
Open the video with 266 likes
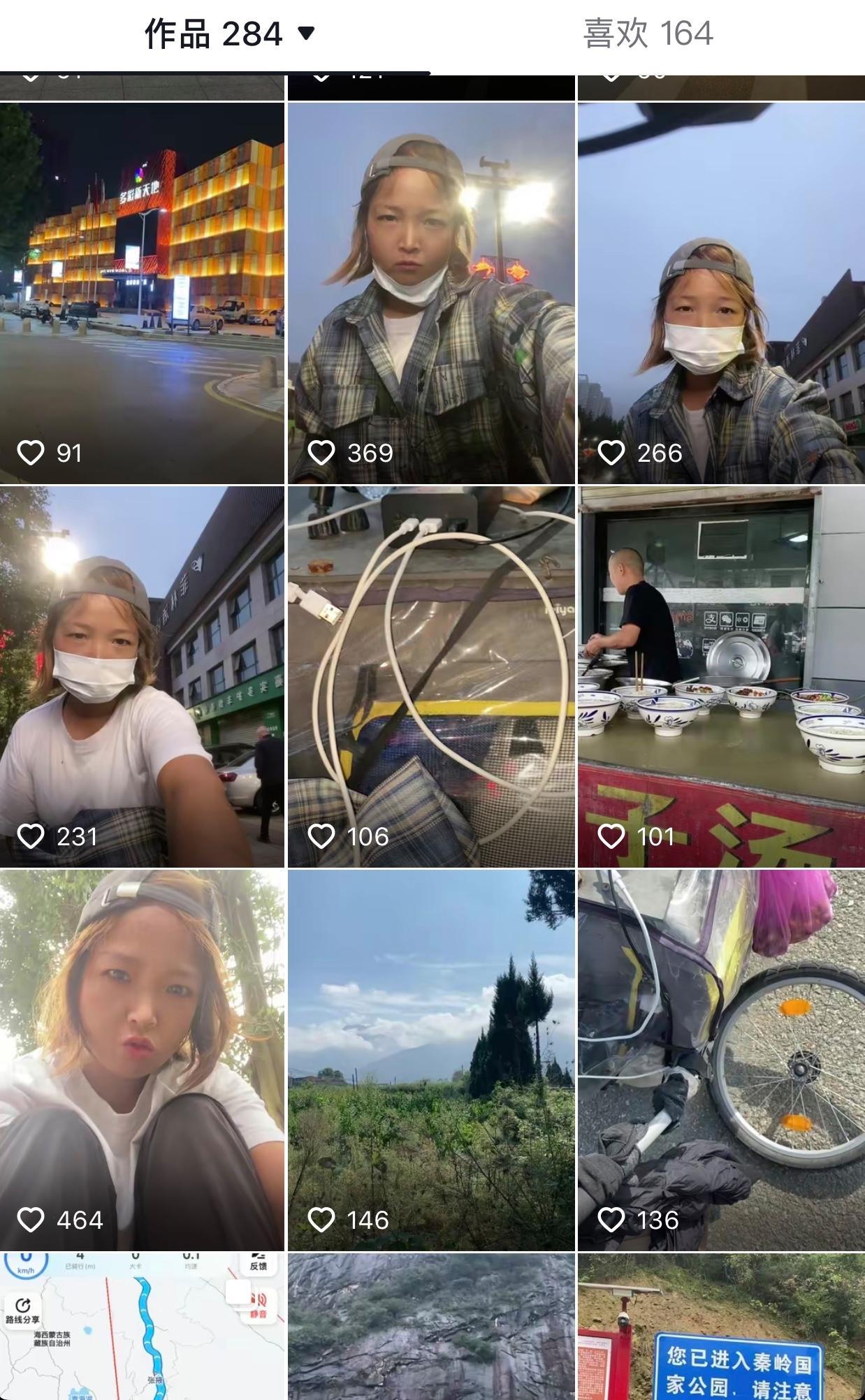(721, 293)
